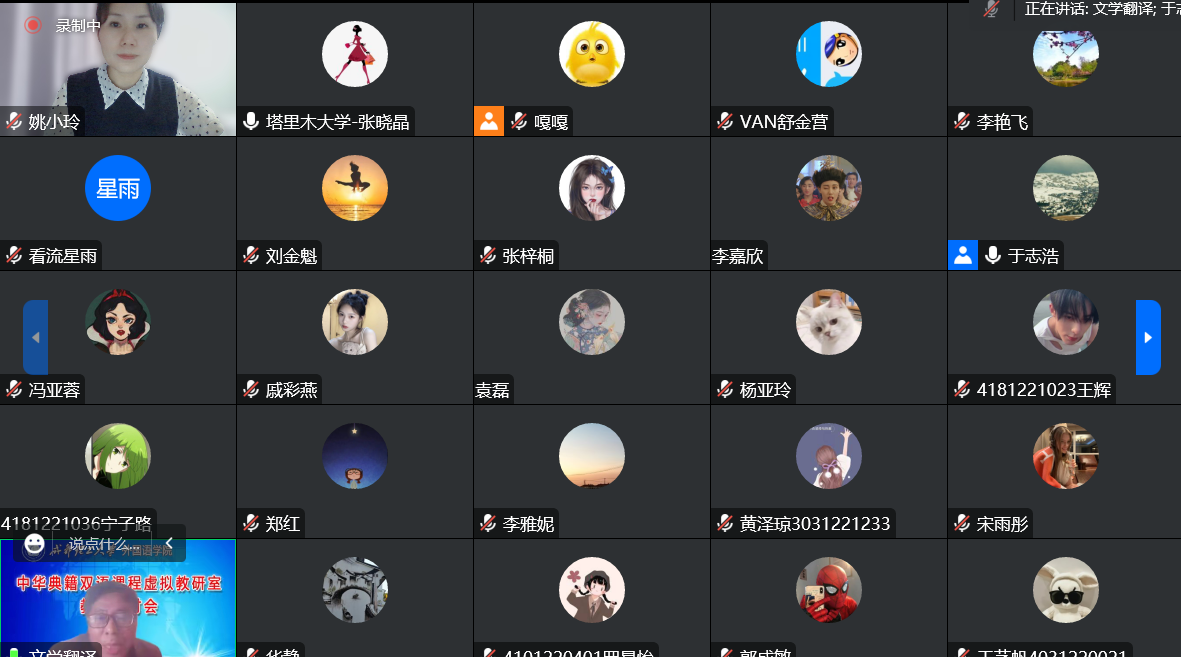1181x659 pixels.
Task: Open the 说点什么 chat input
Action: (98, 544)
